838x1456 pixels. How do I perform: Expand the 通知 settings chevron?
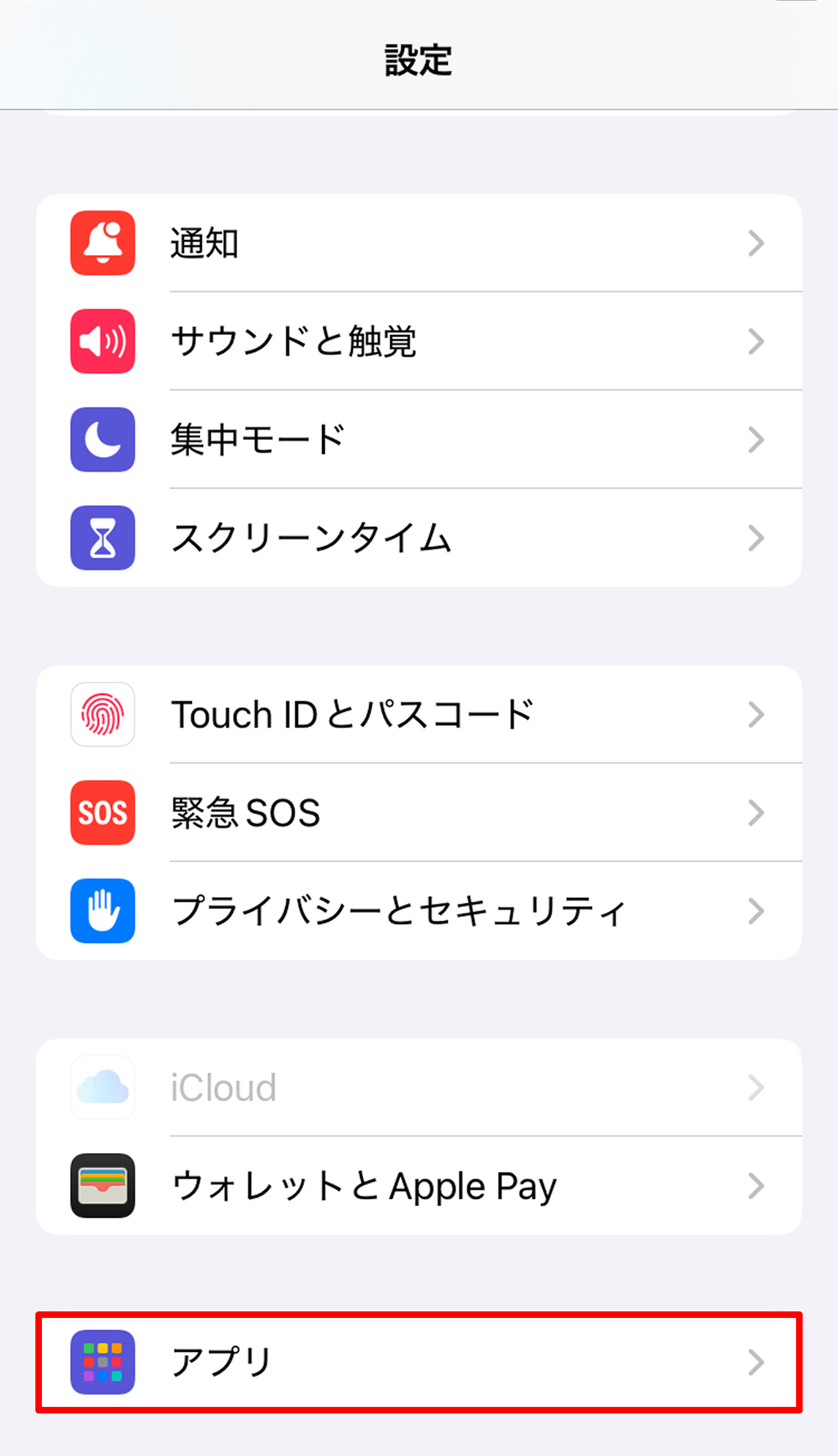[757, 243]
